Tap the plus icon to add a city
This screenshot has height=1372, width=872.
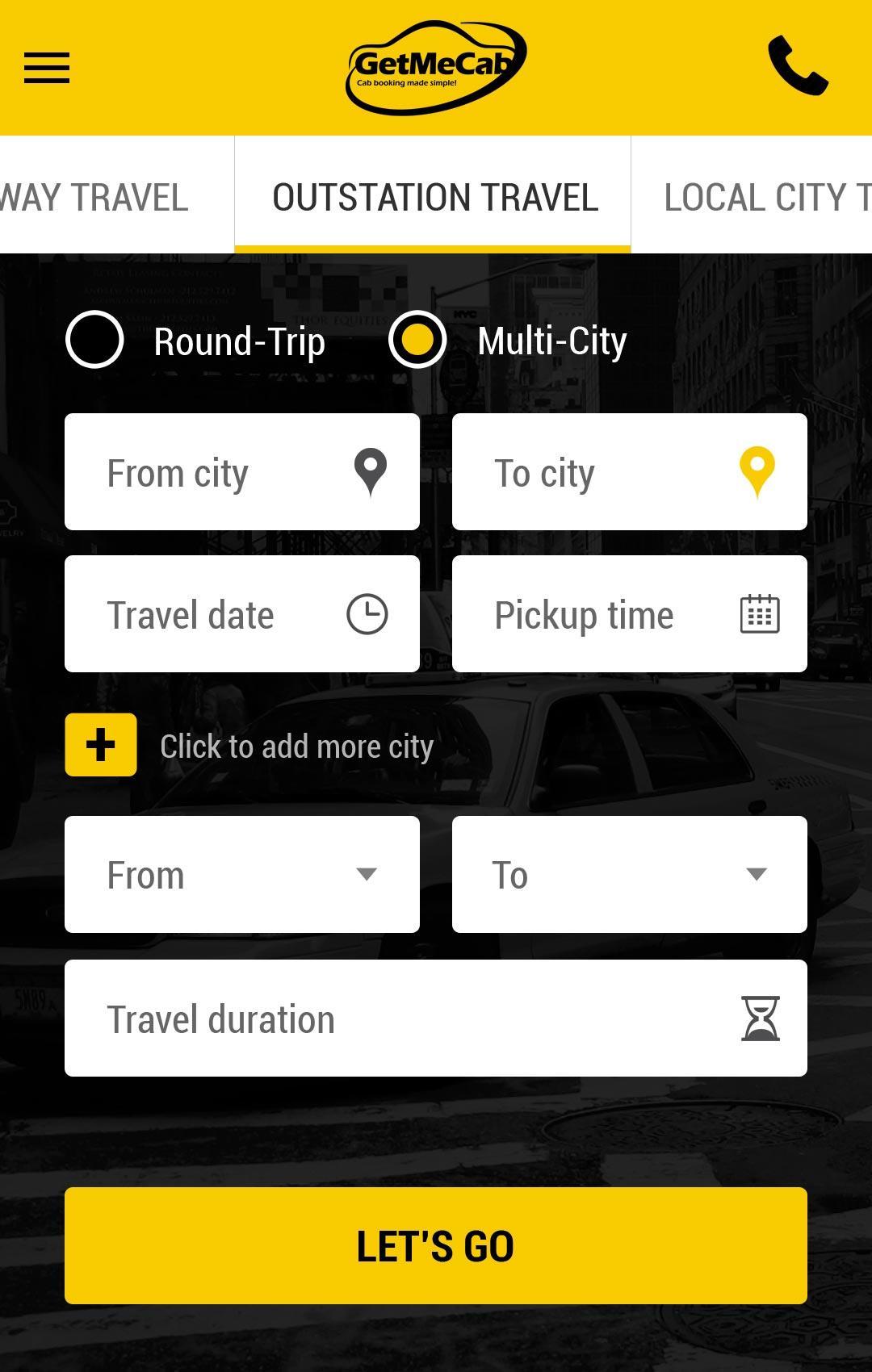(100, 746)
